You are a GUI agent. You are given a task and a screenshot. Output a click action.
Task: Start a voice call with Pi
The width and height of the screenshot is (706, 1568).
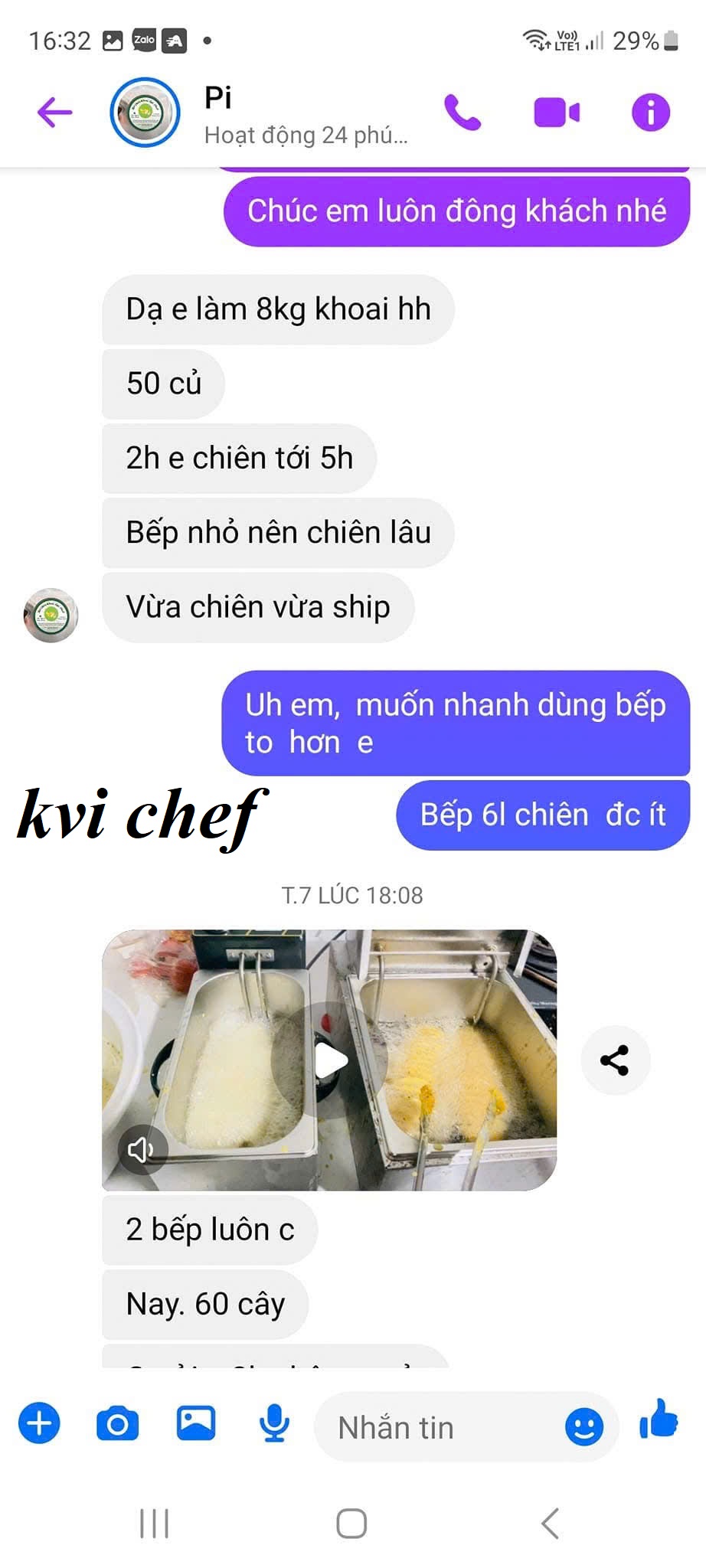pyautogui.click(x=462, y=113)
